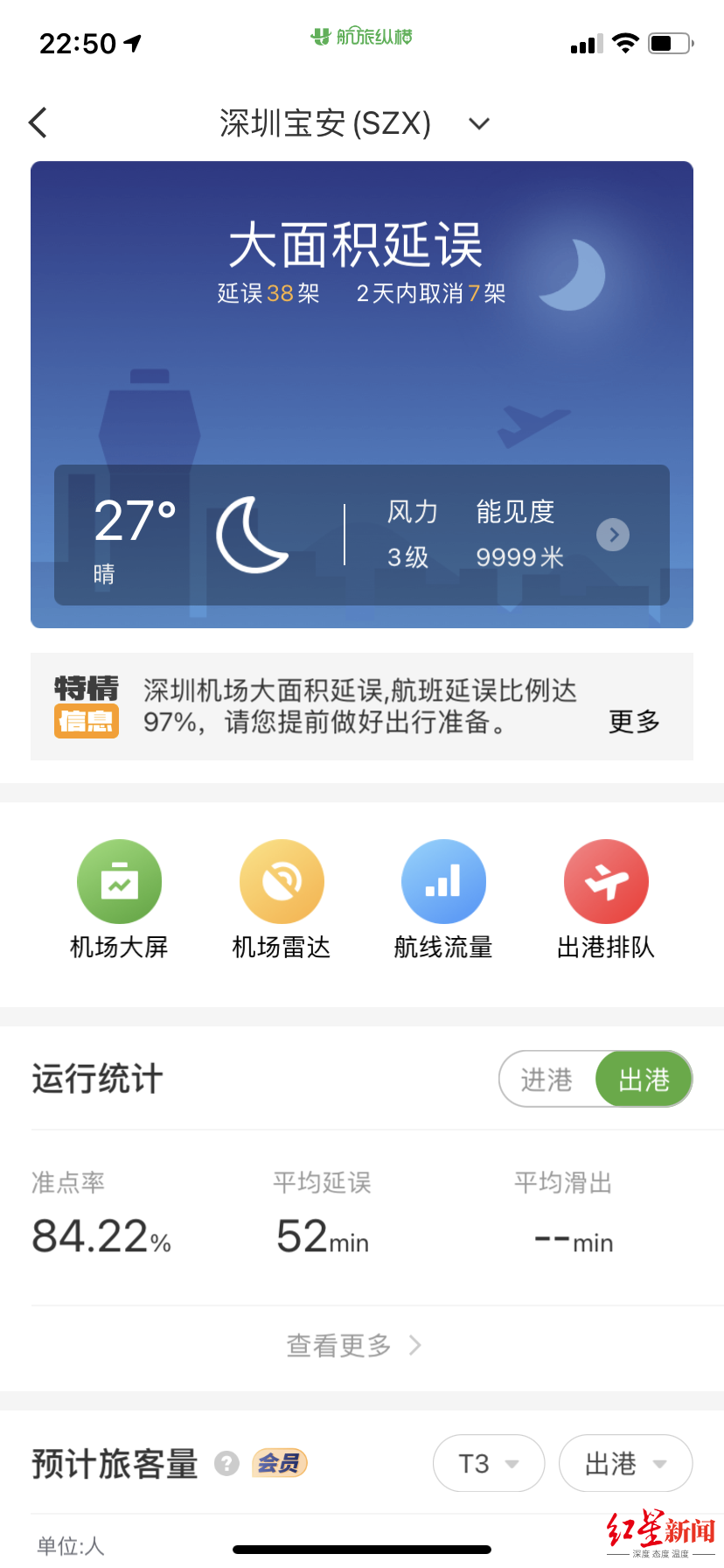Image resolution: width=724 pixels, height=1568 pixels.
Task: Open weather details via the circular arrow
Action: pos(613,535)
